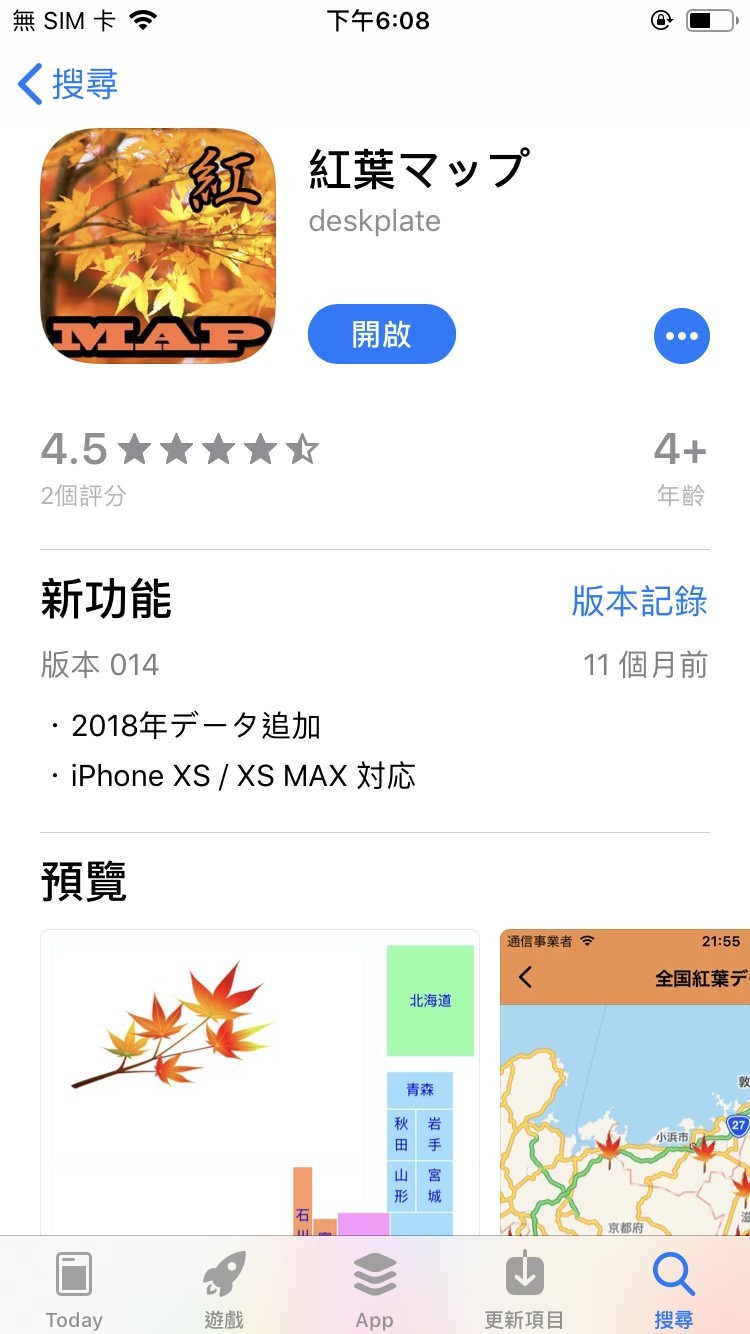View 版本記錄 version history
Viewport: 750px width, 1334px height.
[639, 601]
